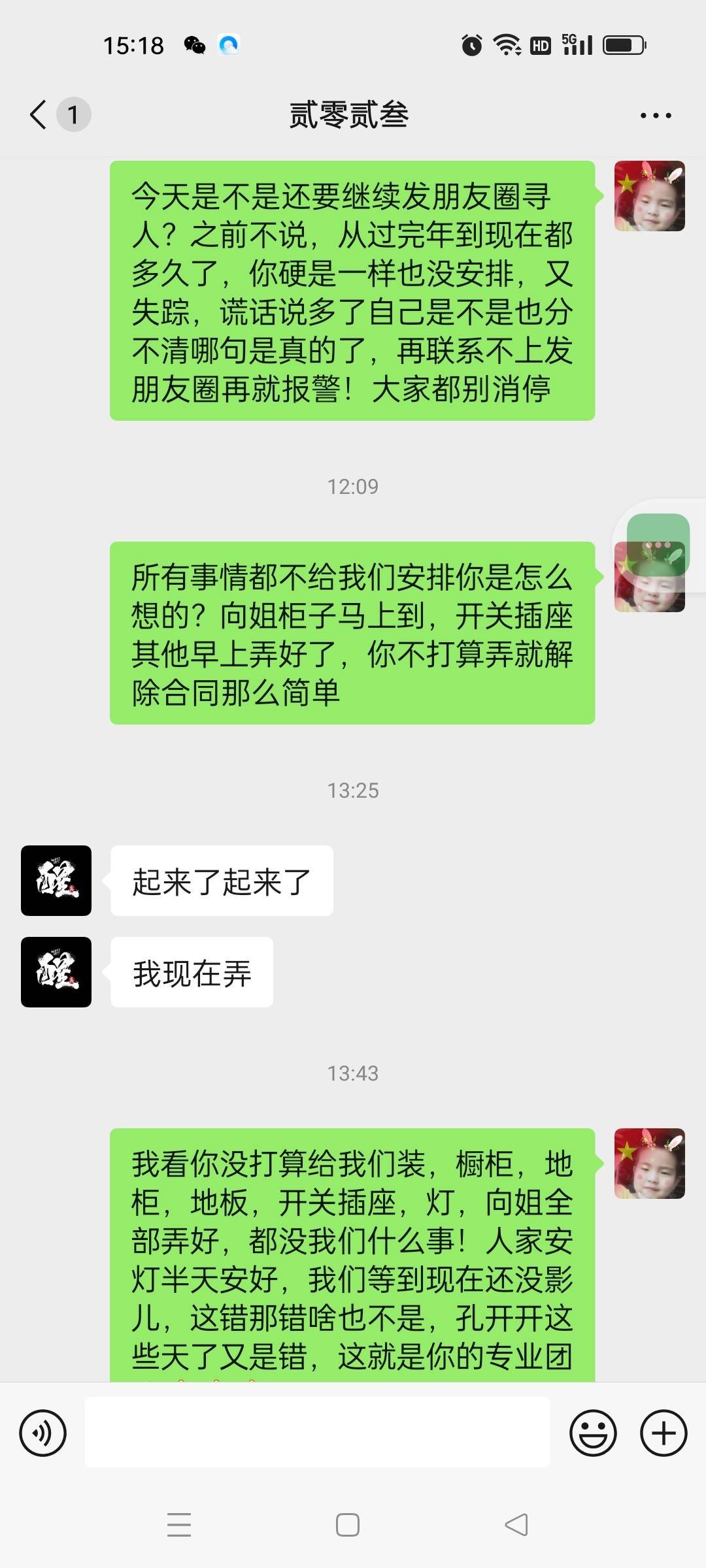Open my avatar beside the 我看你没打算 message
Image resolution: width=706 pixels, height=1568 pixels.
coord(649,1164)
